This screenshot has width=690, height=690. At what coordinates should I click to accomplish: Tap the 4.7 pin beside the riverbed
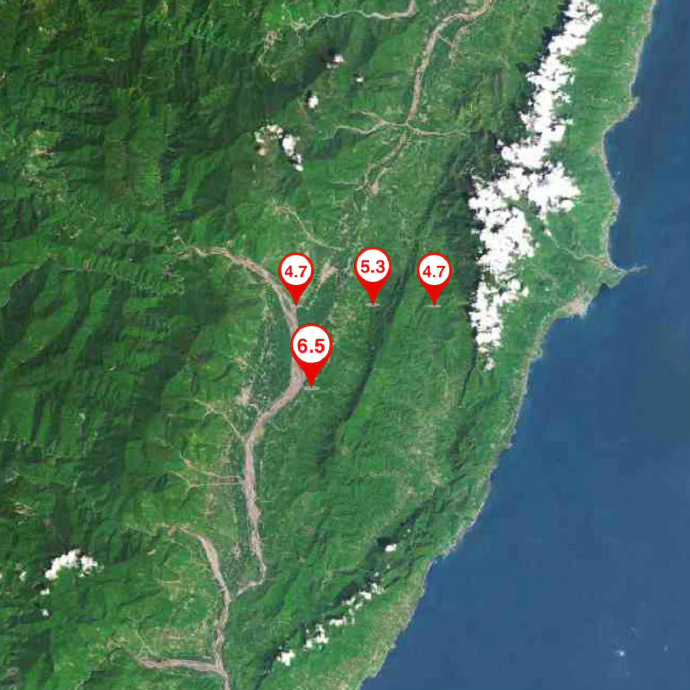296,272
